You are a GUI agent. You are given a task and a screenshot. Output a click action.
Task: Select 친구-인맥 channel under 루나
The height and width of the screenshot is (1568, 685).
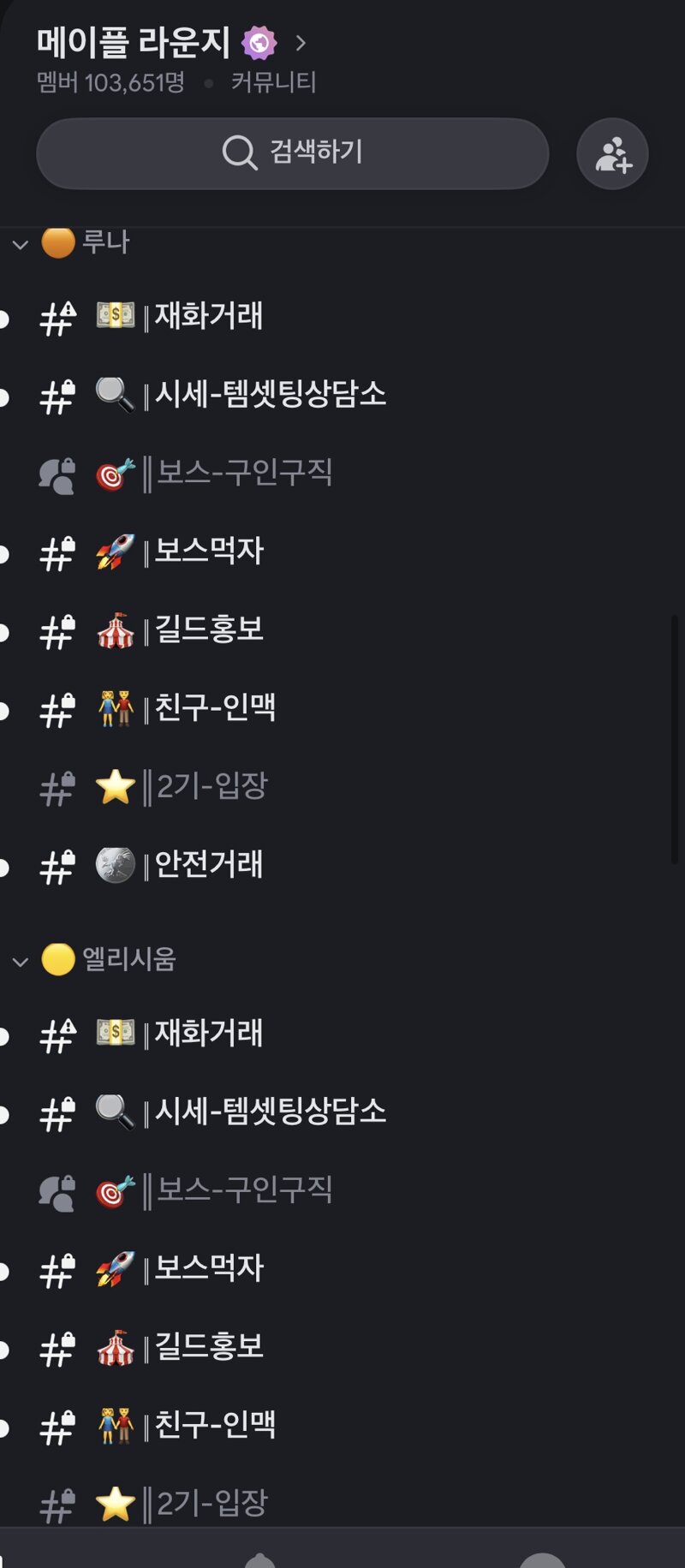pos(342,709)
